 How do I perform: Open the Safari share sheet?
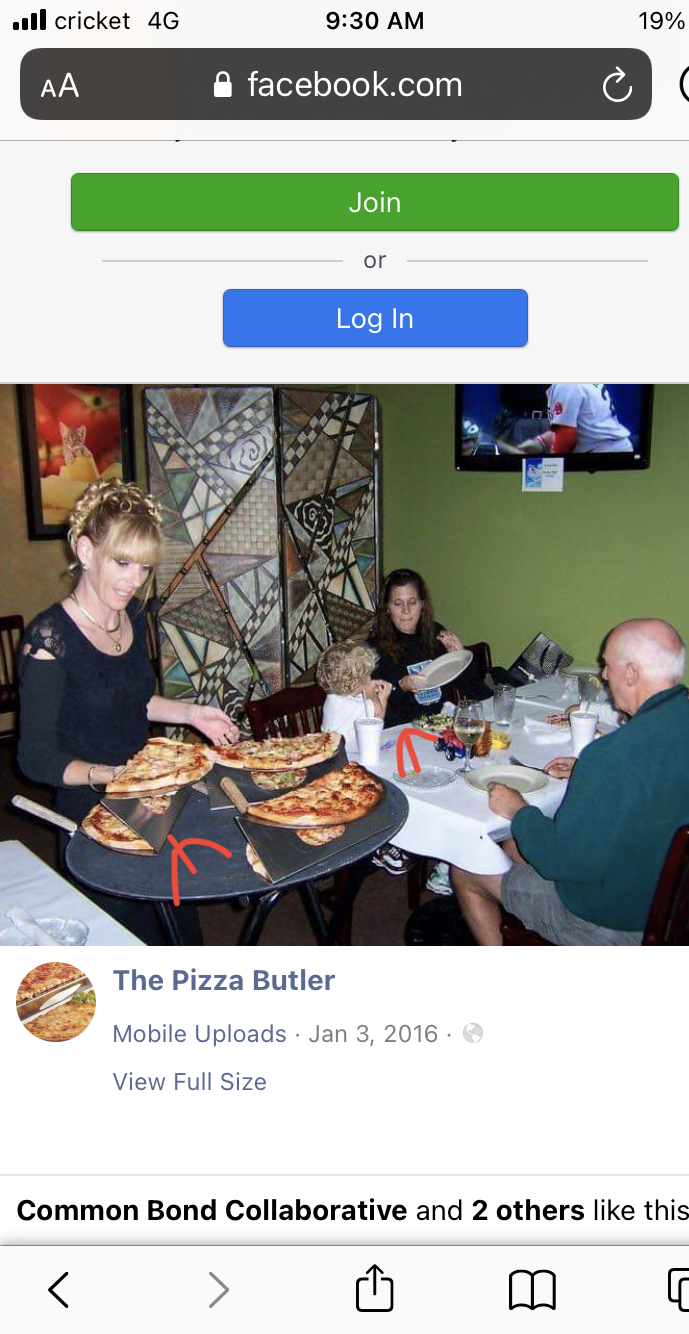375,1288
